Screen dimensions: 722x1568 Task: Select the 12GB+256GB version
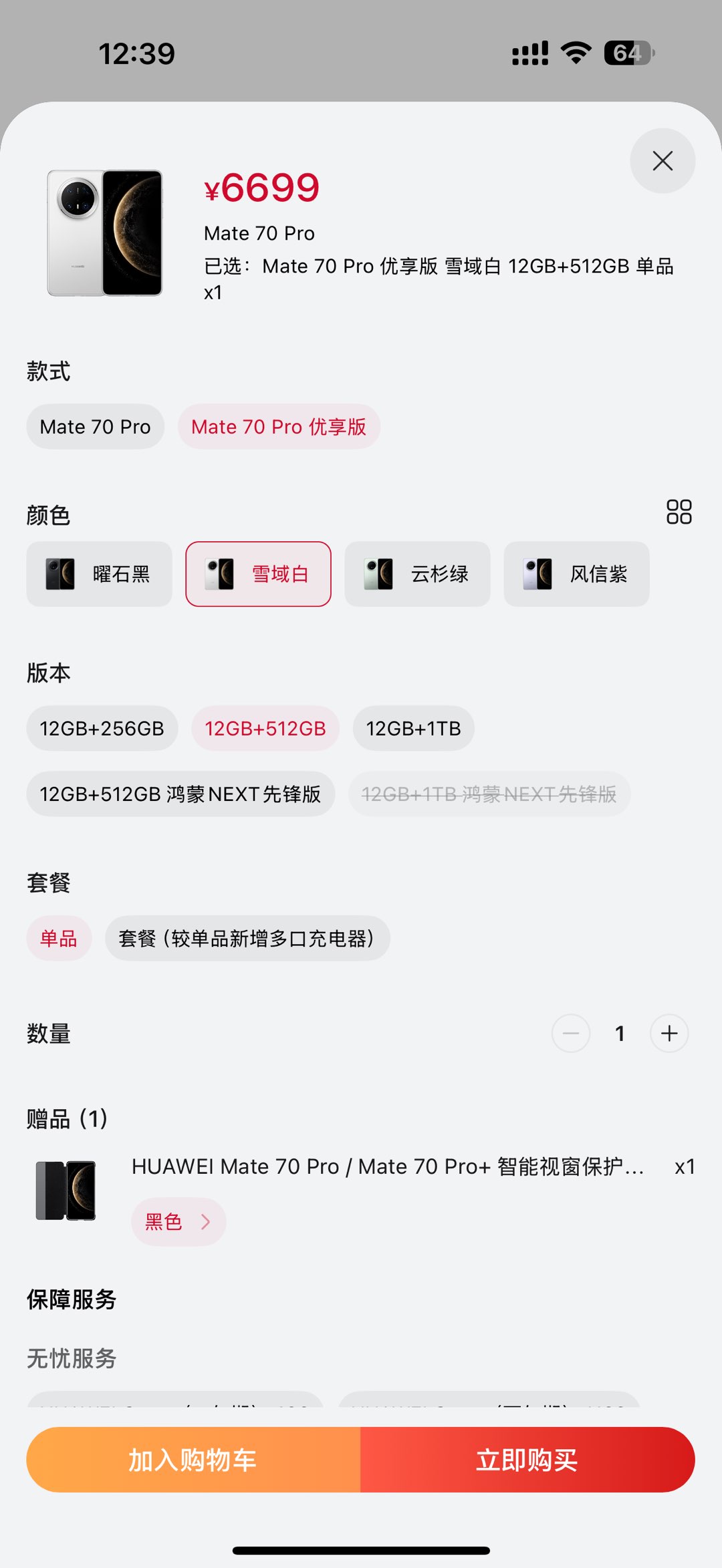click(x=102, y=728)
